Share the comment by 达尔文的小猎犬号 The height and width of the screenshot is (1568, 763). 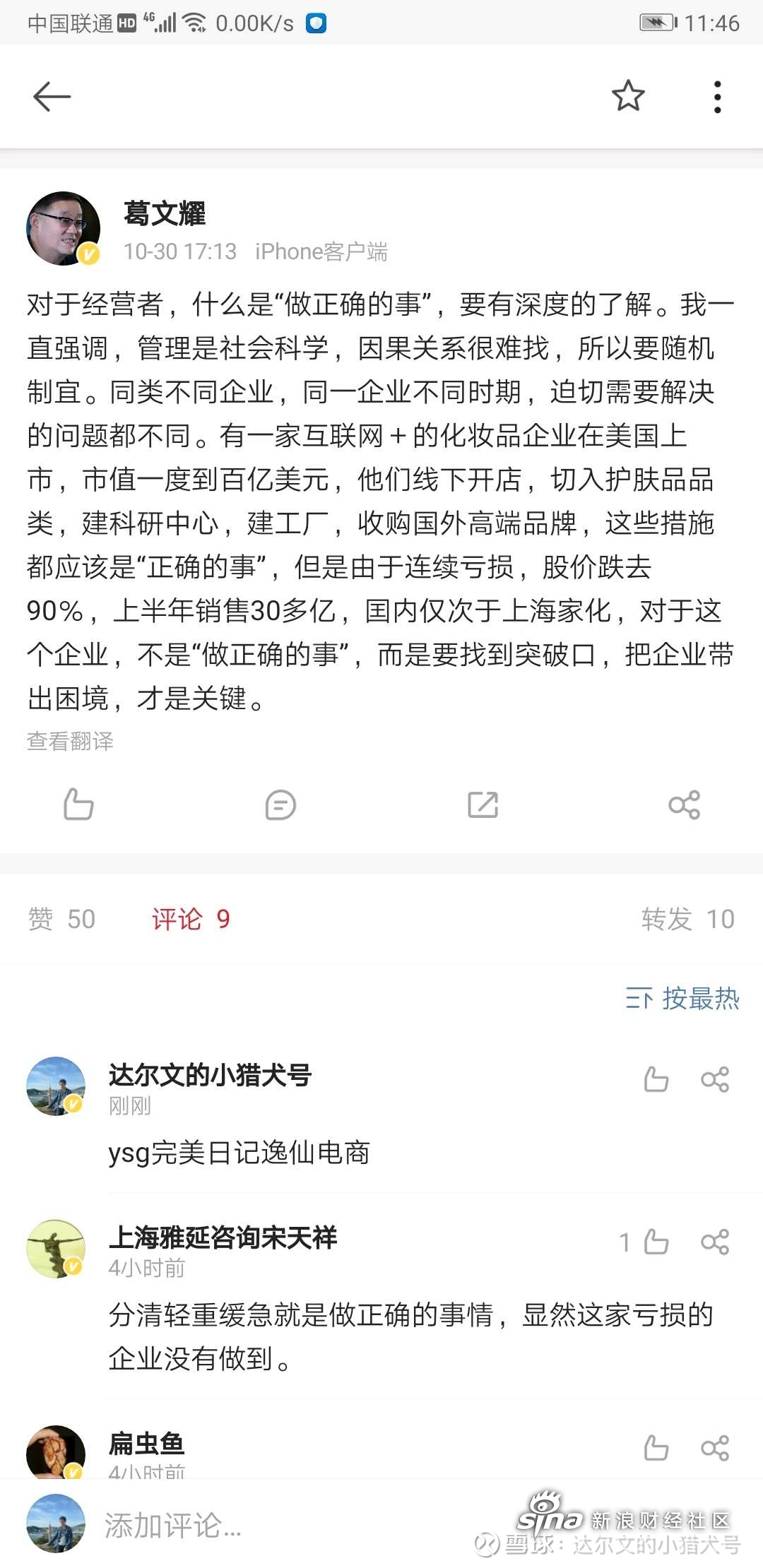click(715, 1079)
